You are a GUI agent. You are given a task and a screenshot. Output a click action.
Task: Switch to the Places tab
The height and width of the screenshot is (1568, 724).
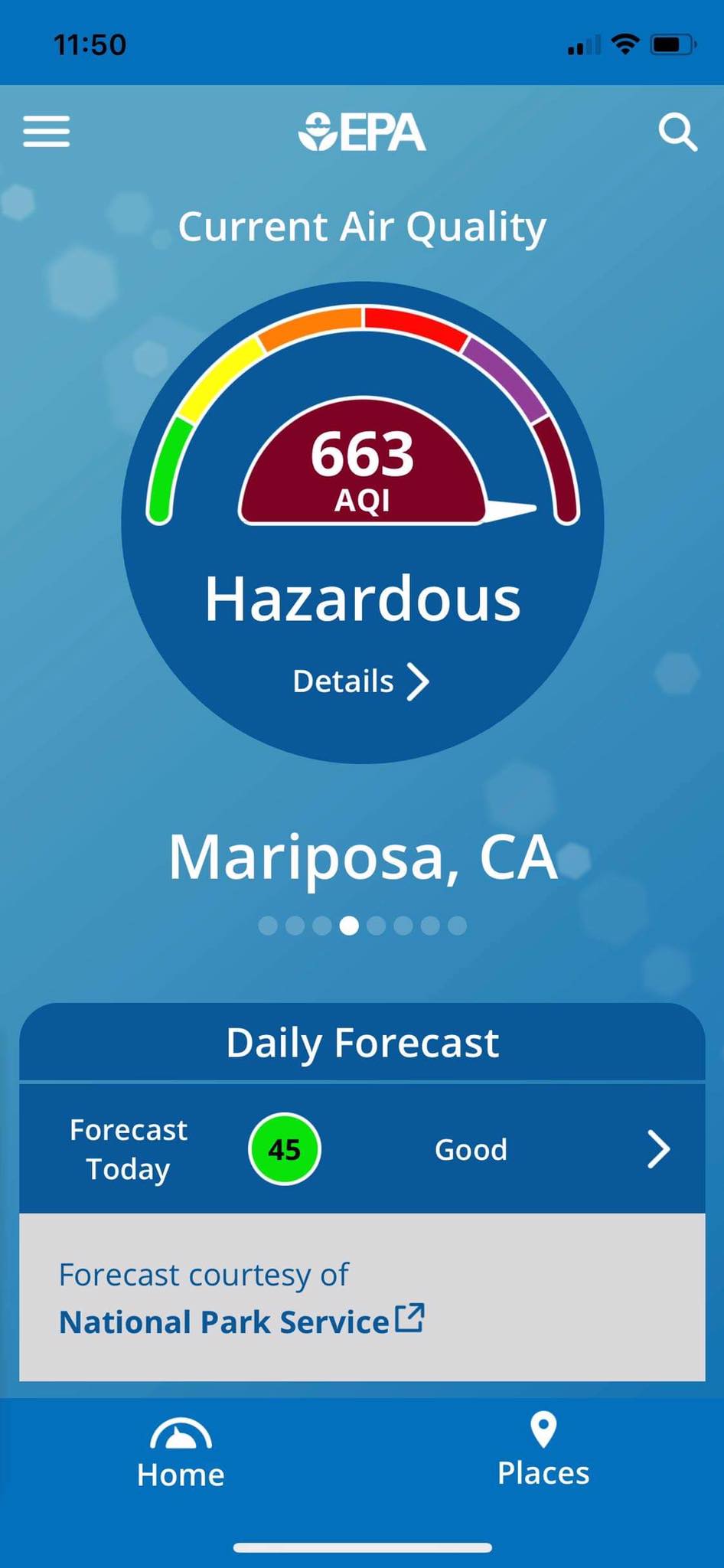543,1452
